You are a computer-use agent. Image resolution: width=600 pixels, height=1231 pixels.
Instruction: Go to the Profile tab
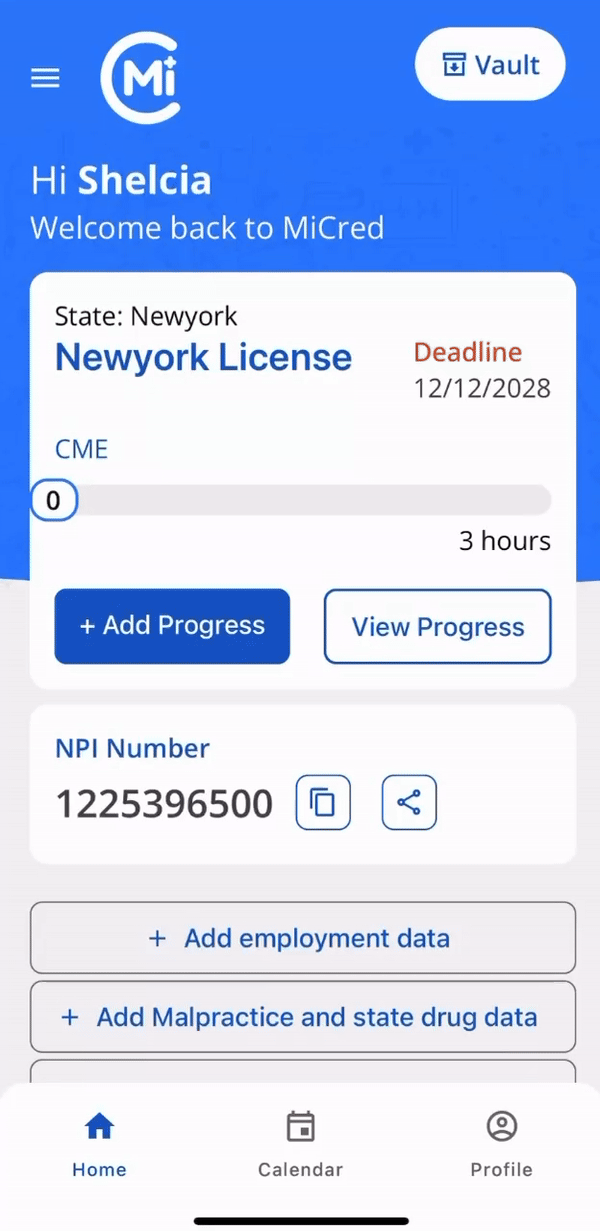[x=501, y=1143]
